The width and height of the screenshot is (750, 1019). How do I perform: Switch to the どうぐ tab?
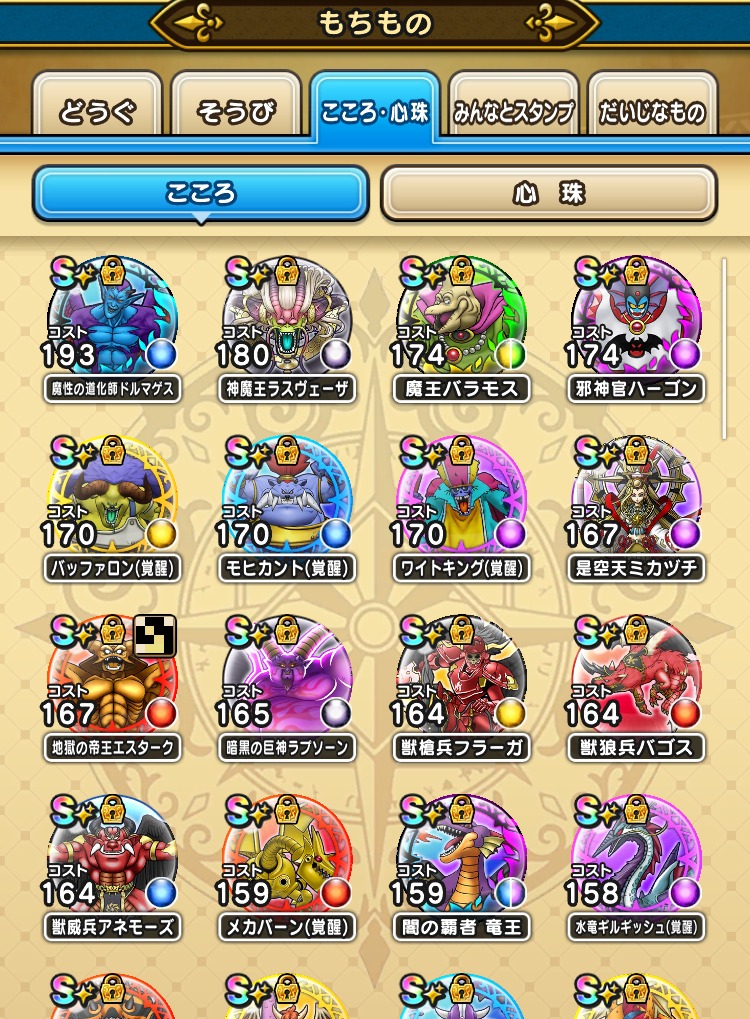pos(97,111)
